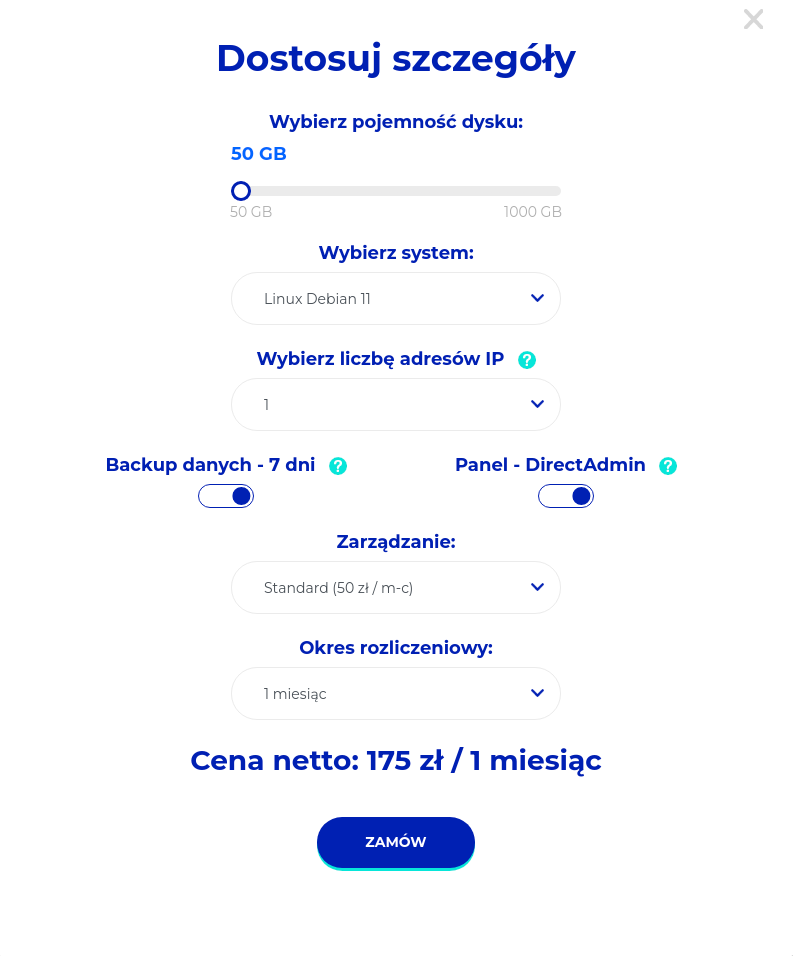This screenshot has width=793, height=956.
Task: Open the IP address count dropdown
Action: [396, 404]
